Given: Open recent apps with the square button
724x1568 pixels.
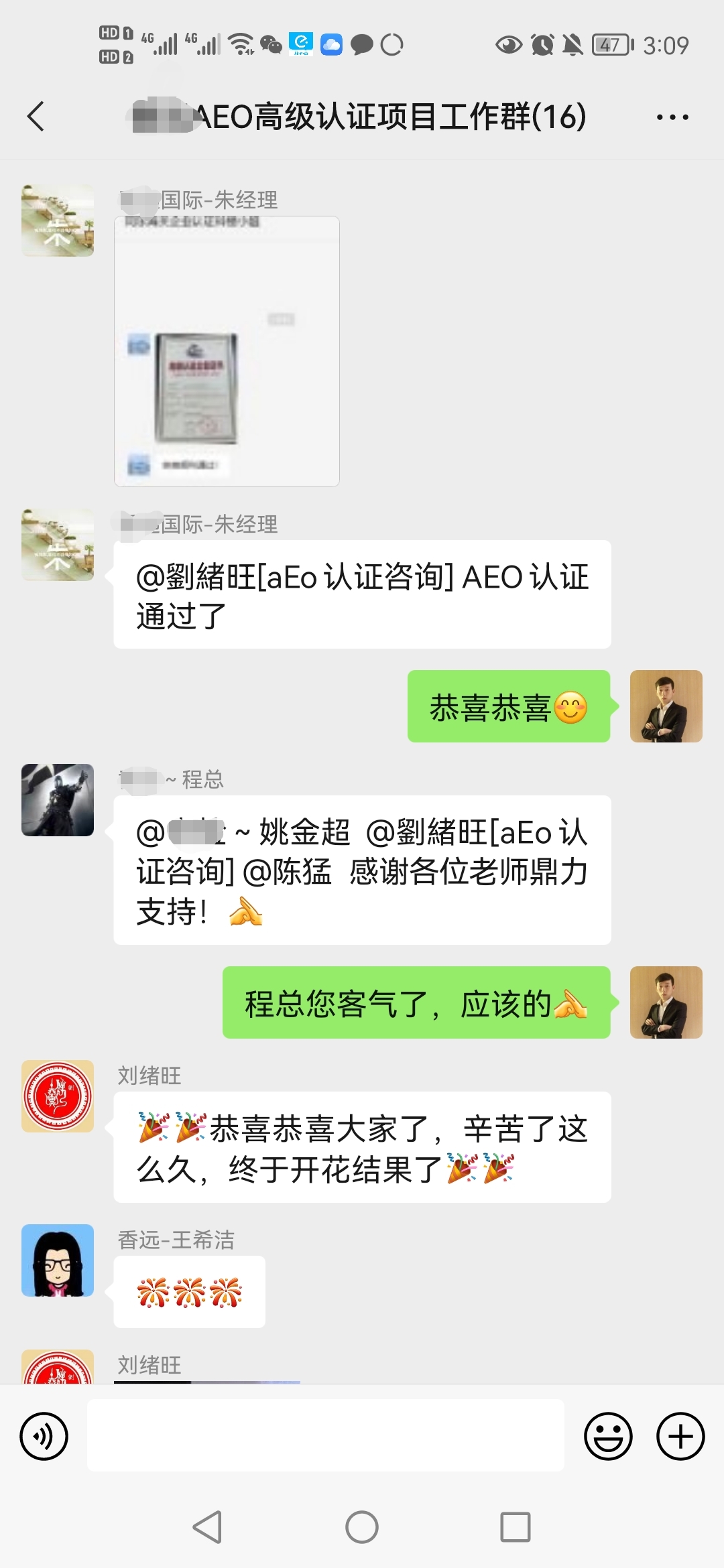Looking at the screenshot, I should click(515, 1527).
